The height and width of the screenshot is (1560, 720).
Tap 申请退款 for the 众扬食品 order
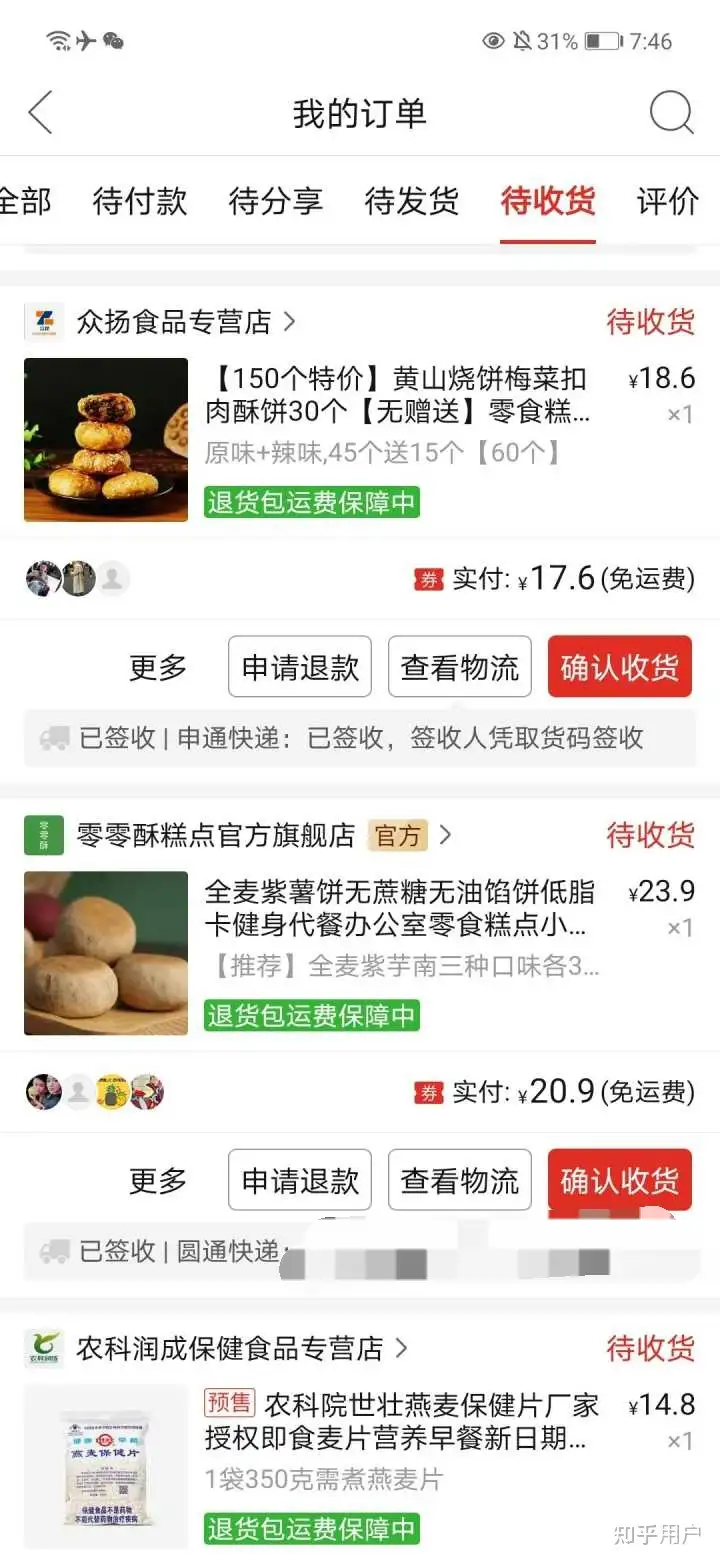(x=300, y=667)
